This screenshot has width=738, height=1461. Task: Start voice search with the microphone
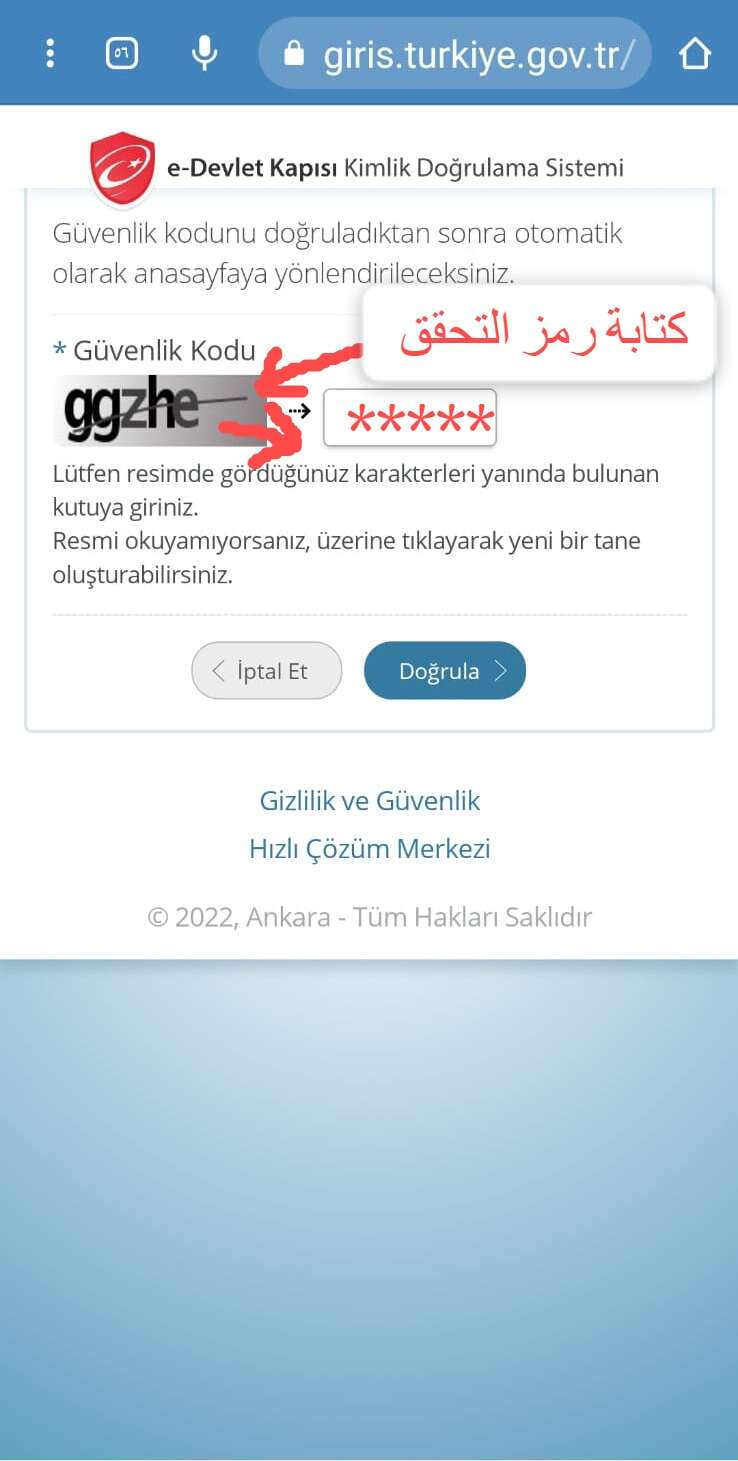pyautogui.click(x=204, y=53)
